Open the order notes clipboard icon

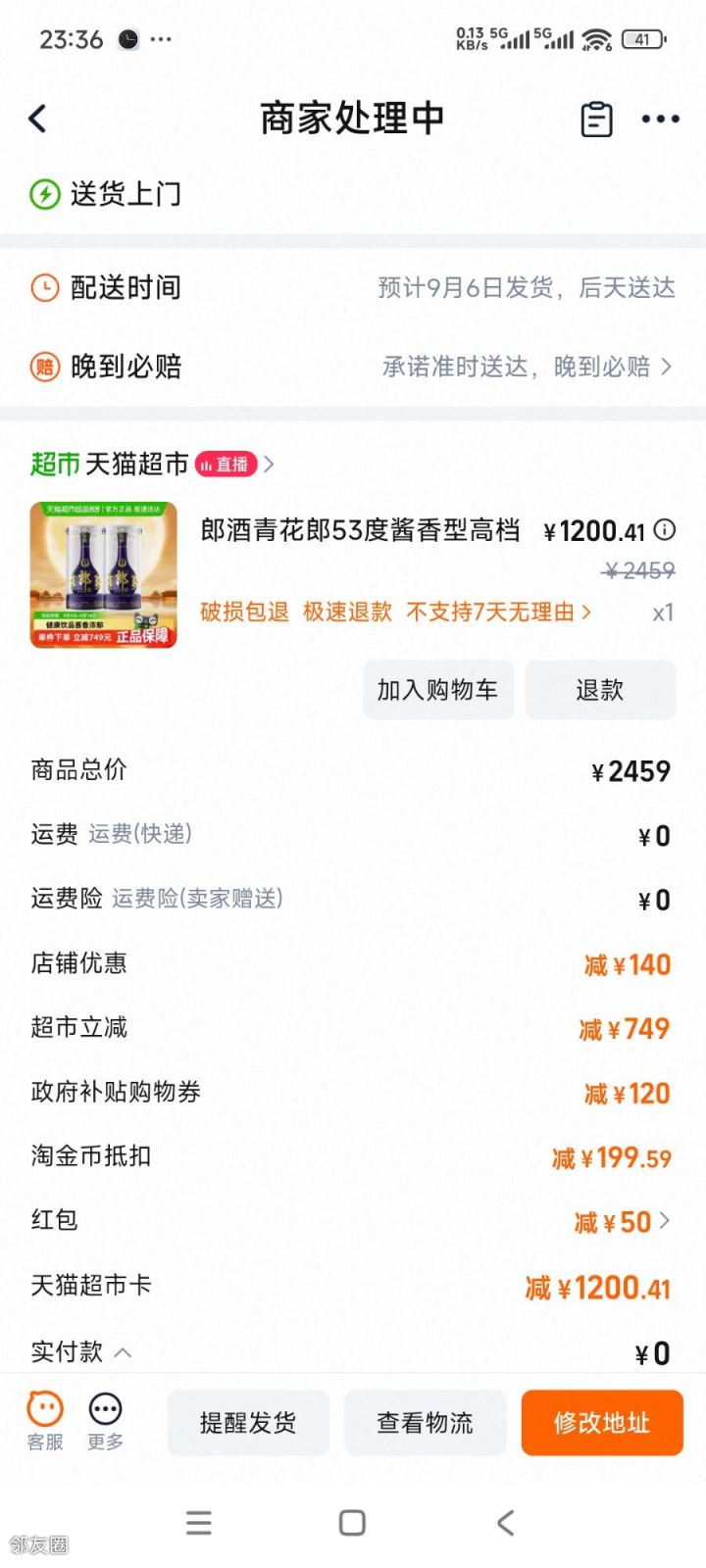pos(596,119)
